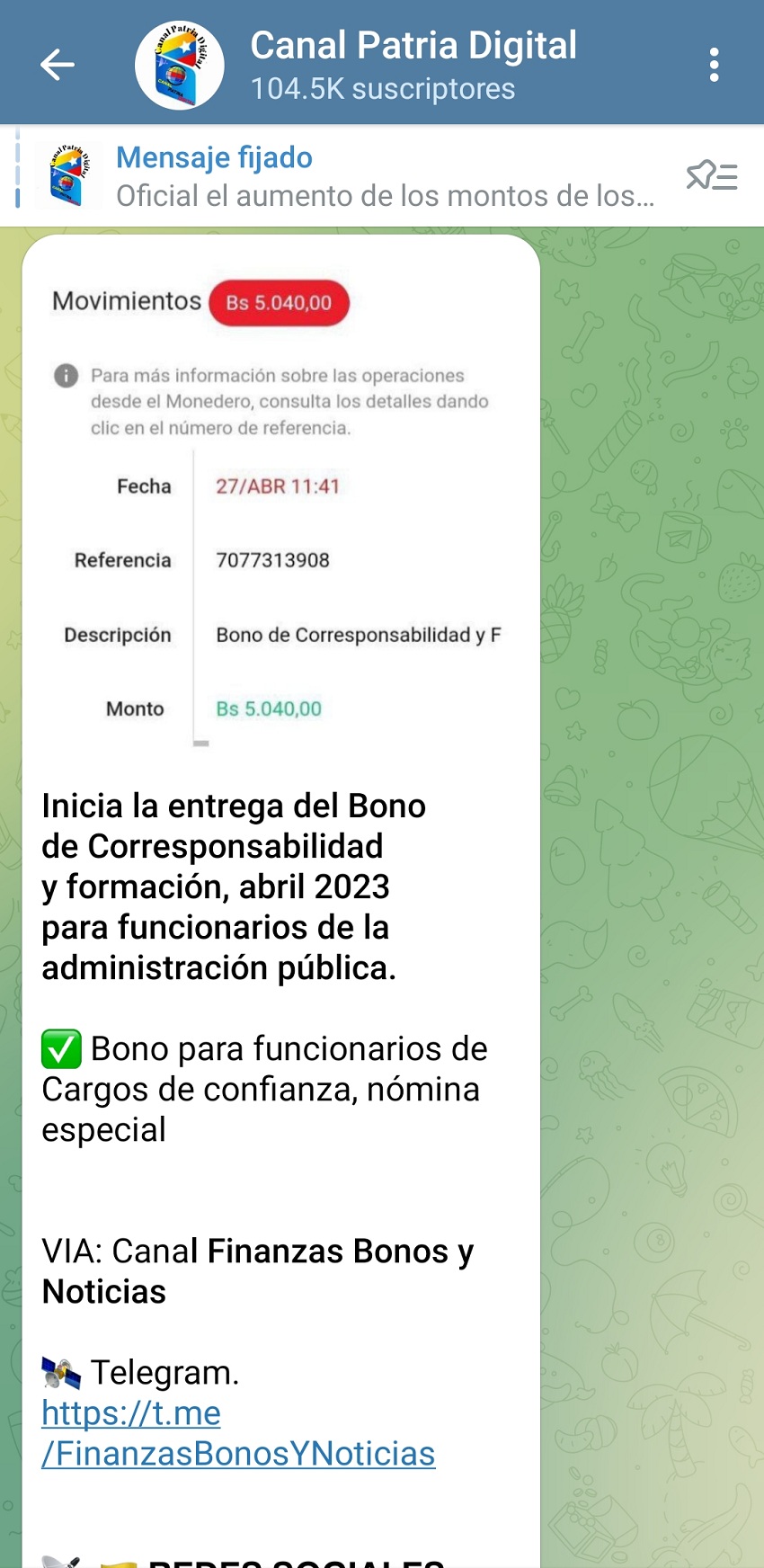Screen dimensions: 764x1568
Task: Open the Canal Patria Digital channel profile
Action: 412,64
